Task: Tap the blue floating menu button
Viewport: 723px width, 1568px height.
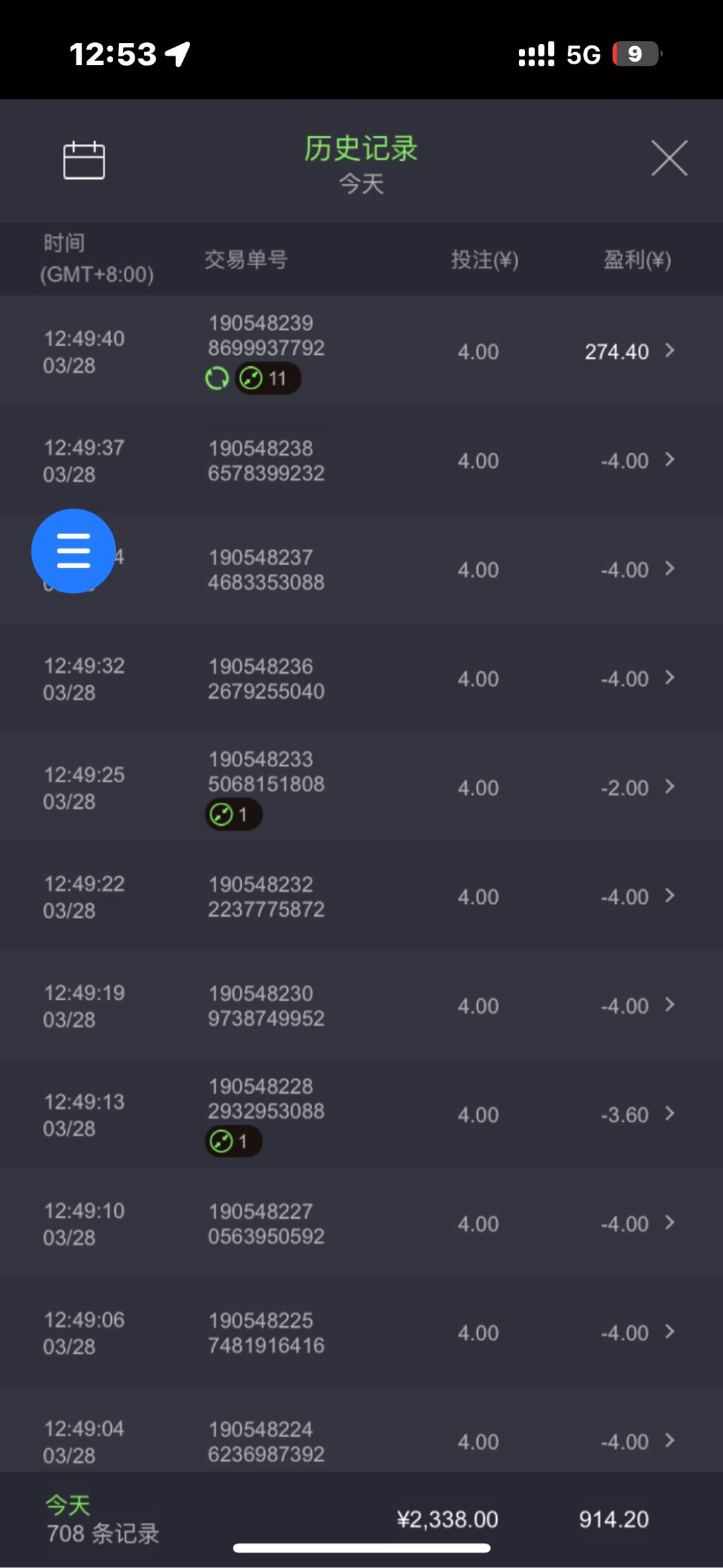Action: (x=74, y=551)
